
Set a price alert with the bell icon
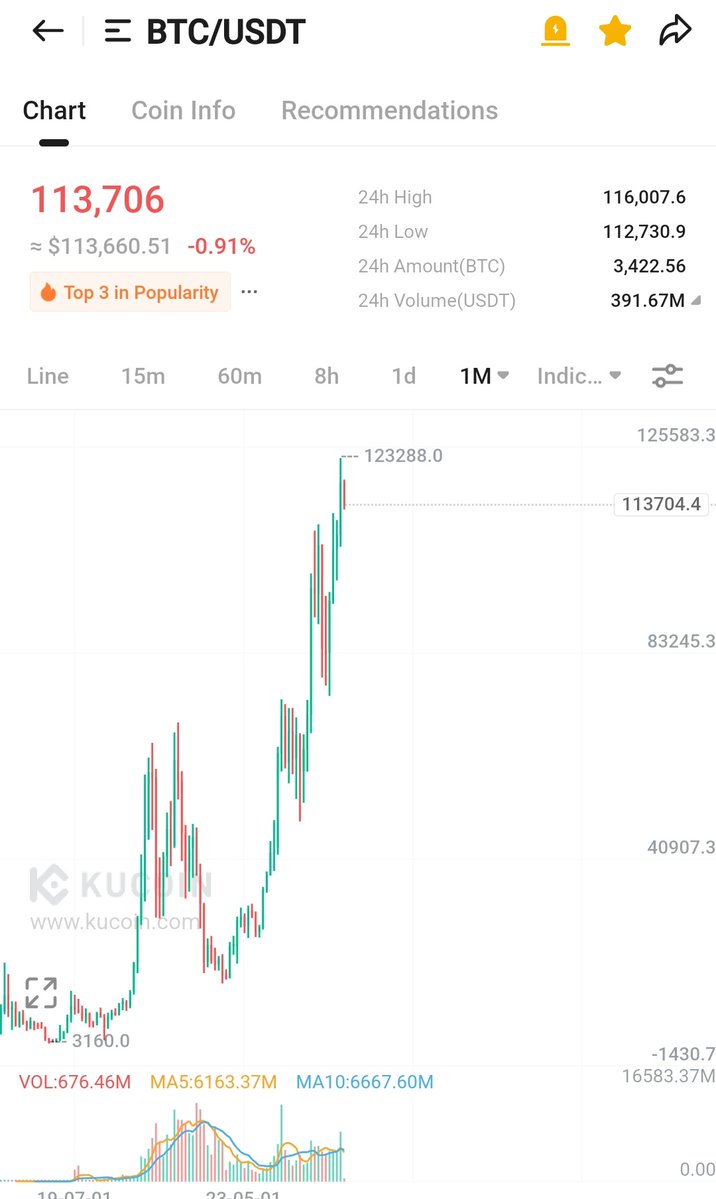point(555,31)
